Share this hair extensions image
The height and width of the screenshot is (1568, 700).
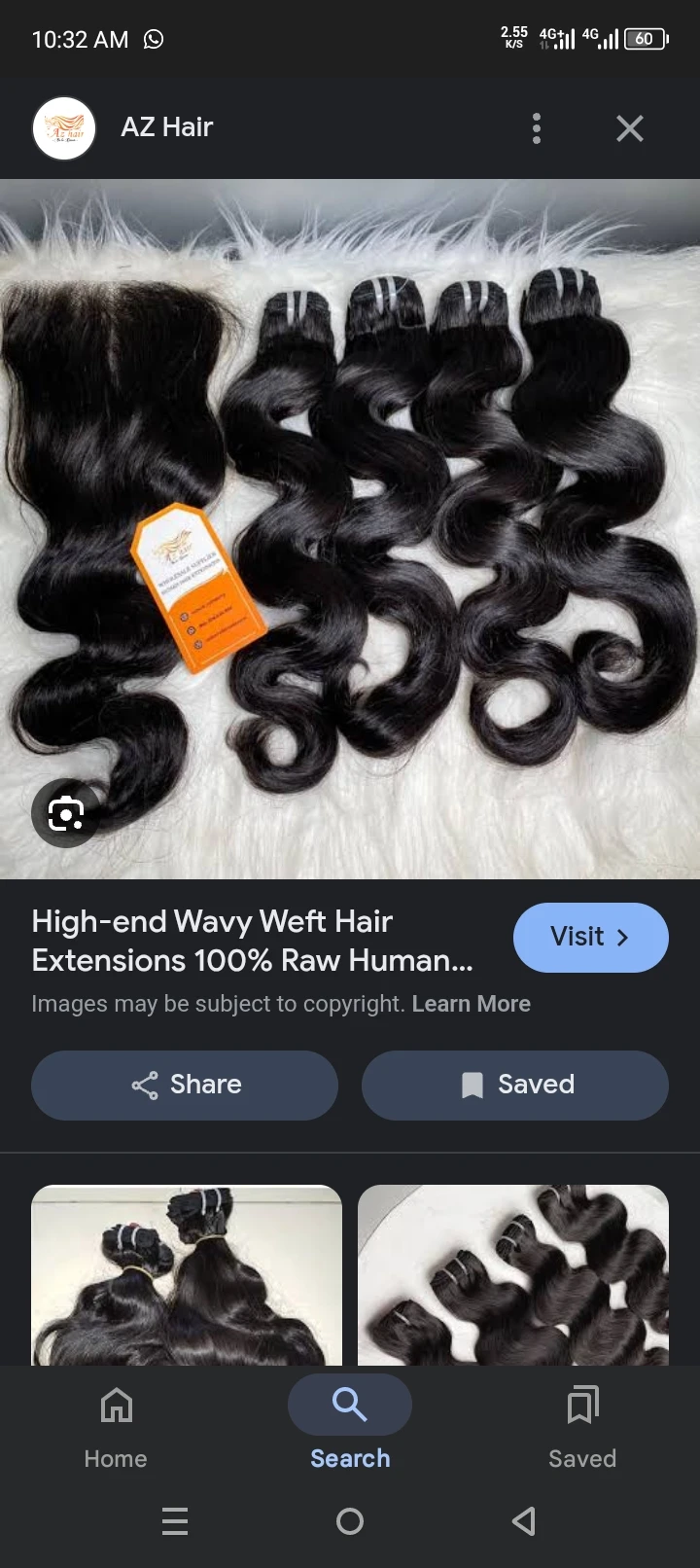click(x=185, y=1085)
